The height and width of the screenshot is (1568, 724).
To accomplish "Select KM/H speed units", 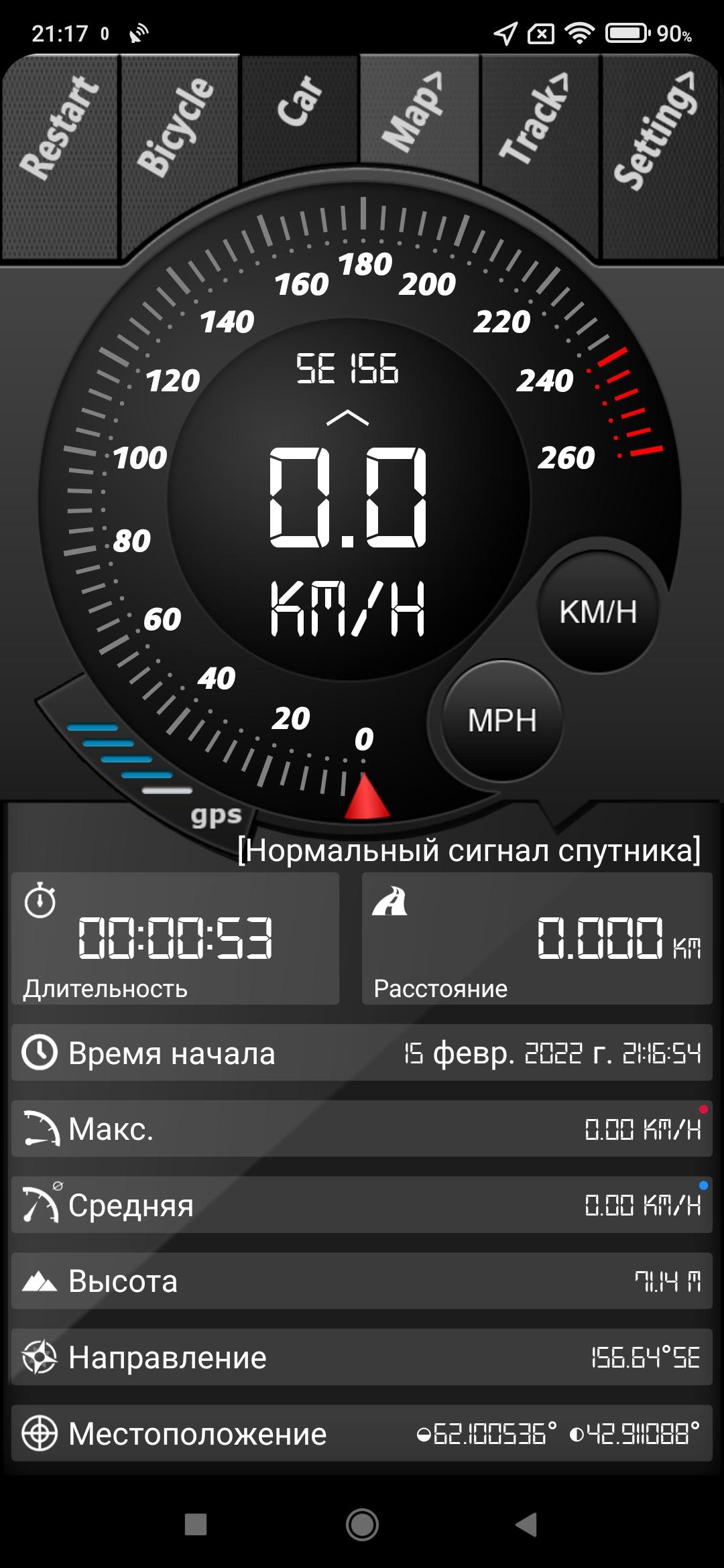I will 598,612.
